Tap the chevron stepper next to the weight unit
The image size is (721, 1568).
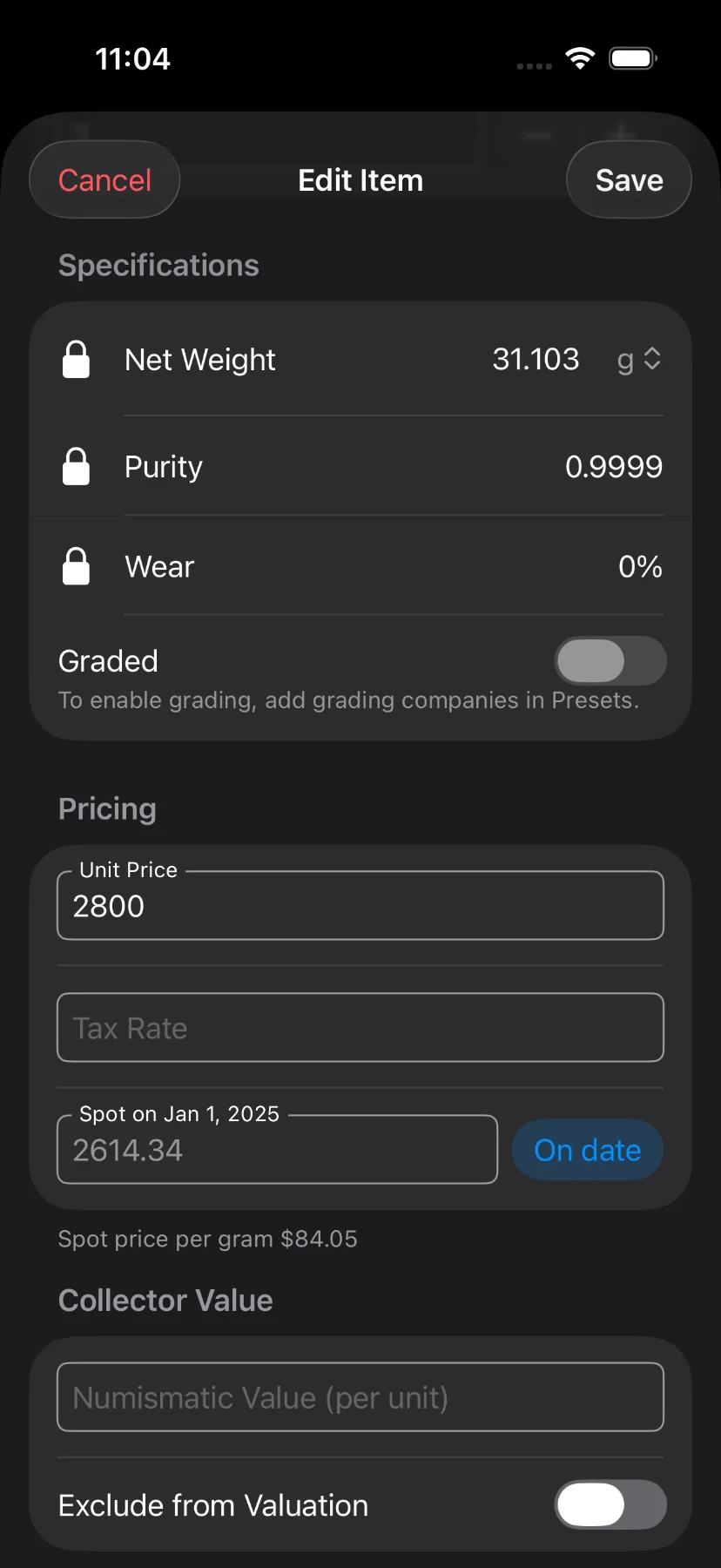point(651,359)
